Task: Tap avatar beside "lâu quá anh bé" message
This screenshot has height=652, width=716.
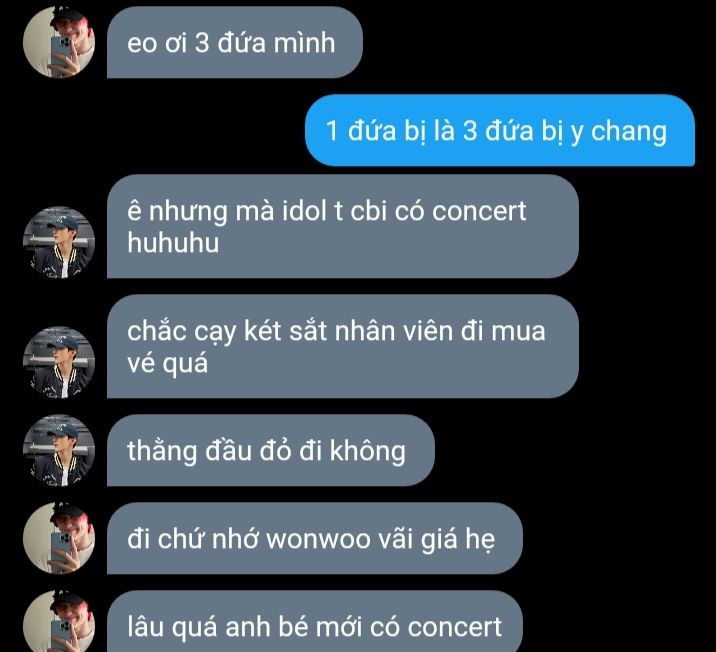Action: tap(58, 622)
